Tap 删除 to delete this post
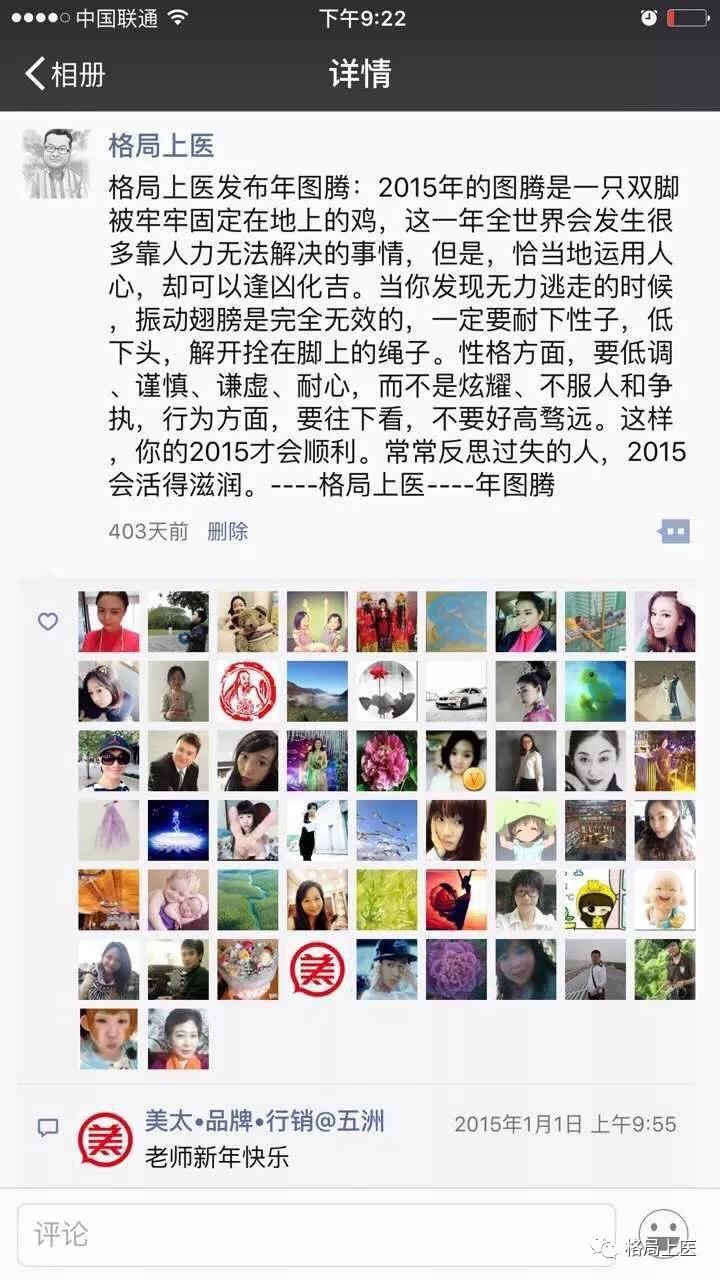Screen dimensions: 720x1280 click(x=227, y=531)
